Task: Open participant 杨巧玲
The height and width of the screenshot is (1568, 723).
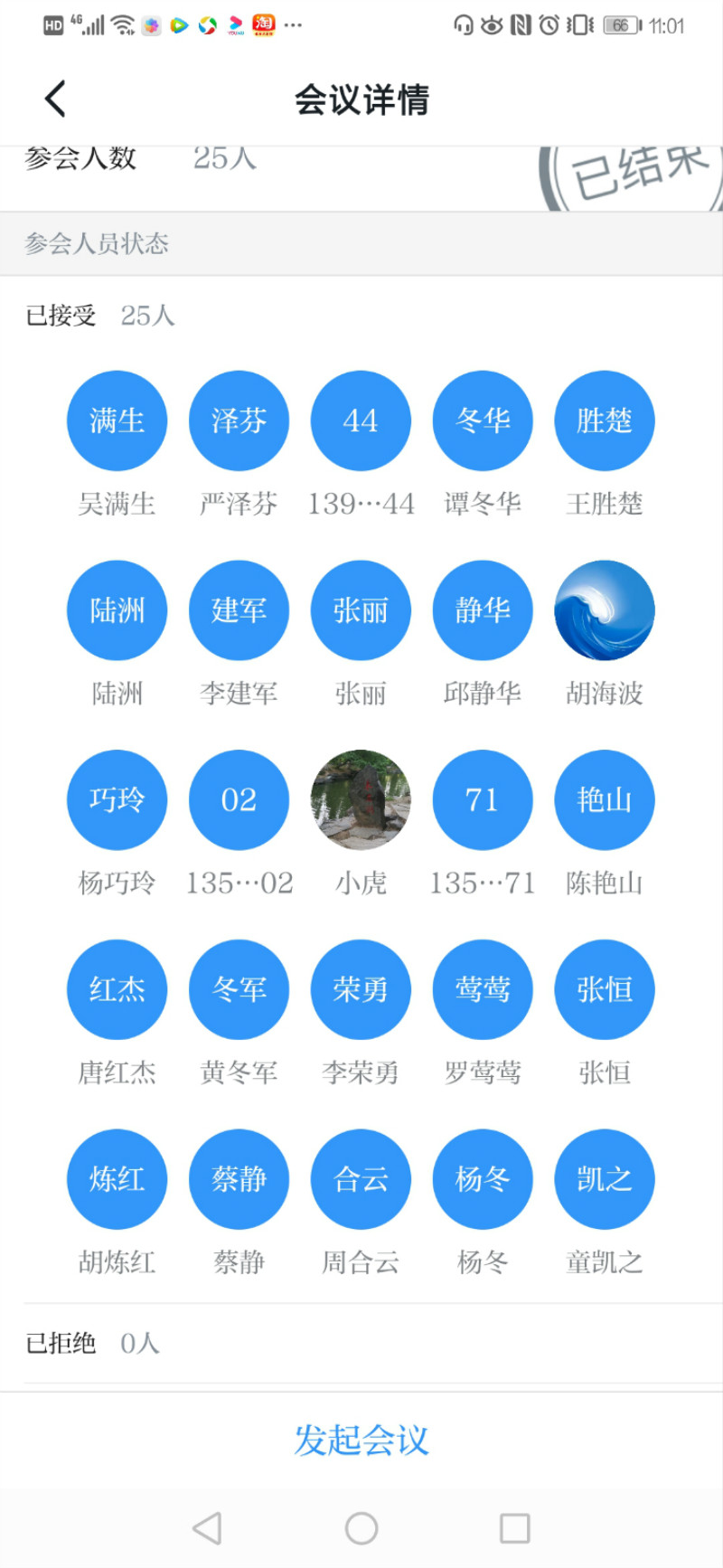Action: click(x=117, y=799)
